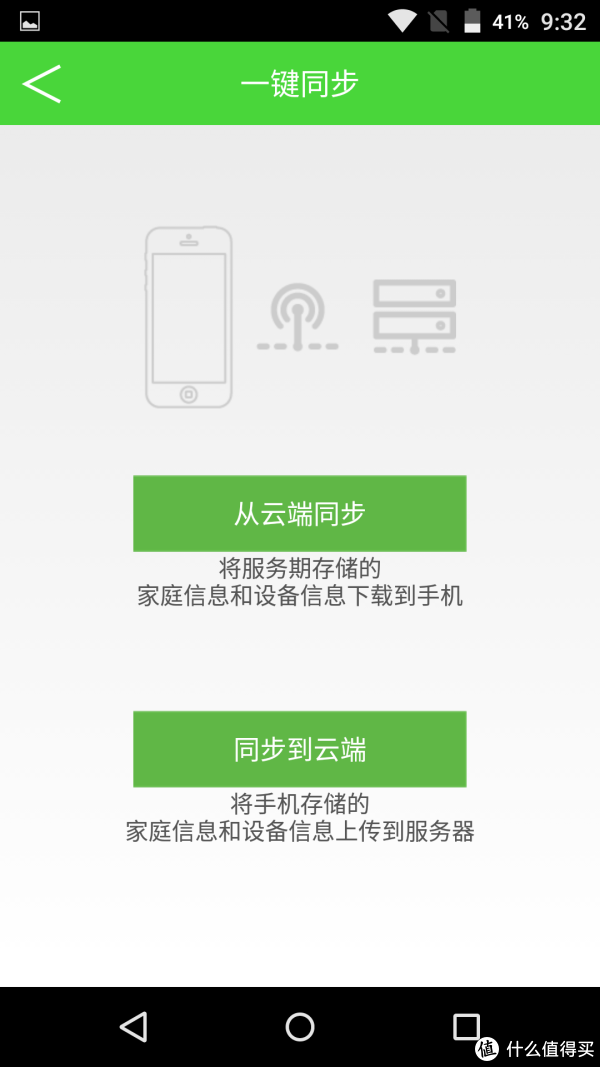This screenshot has width=600, height=1067.
Task: Tap the system back button
Action: [134, 1026]
